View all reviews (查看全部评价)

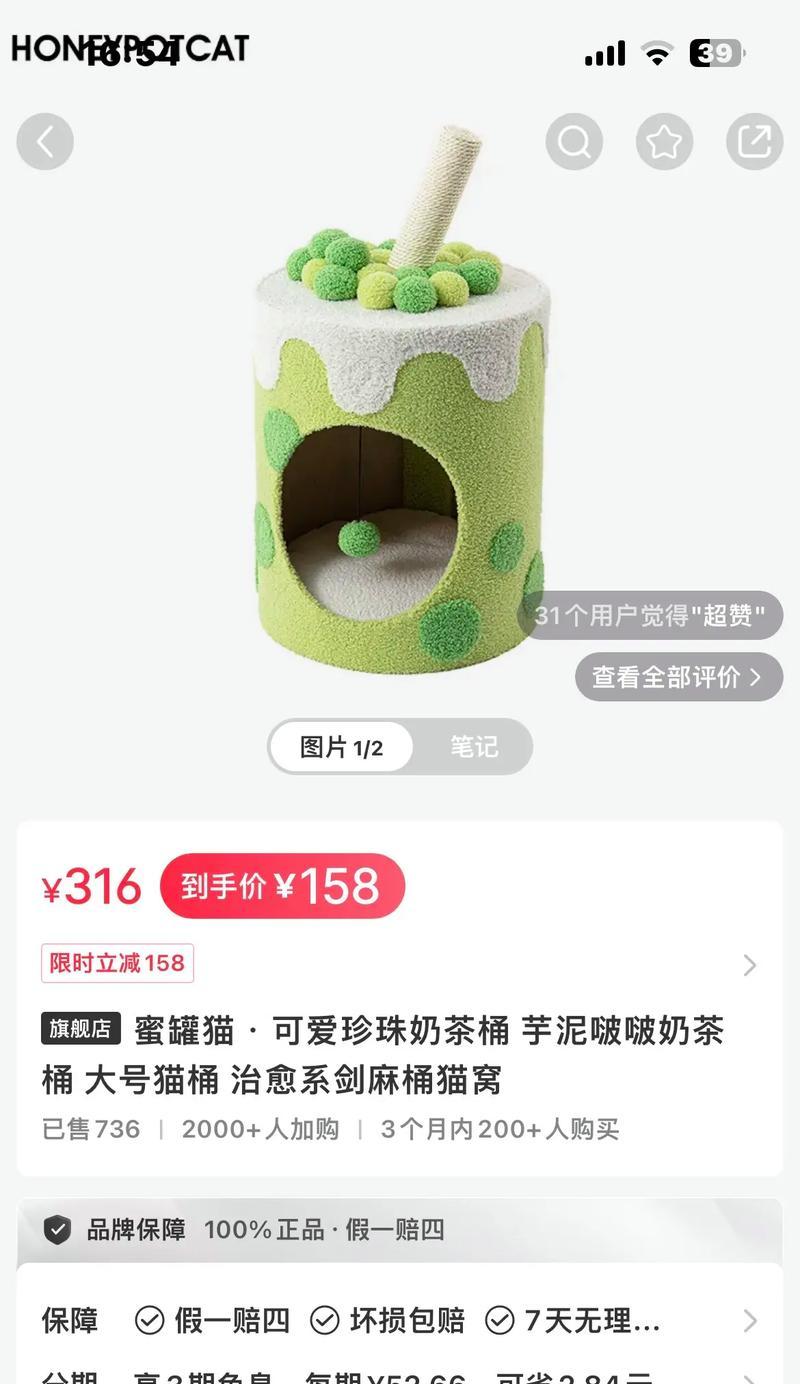(x=679, y=677)
